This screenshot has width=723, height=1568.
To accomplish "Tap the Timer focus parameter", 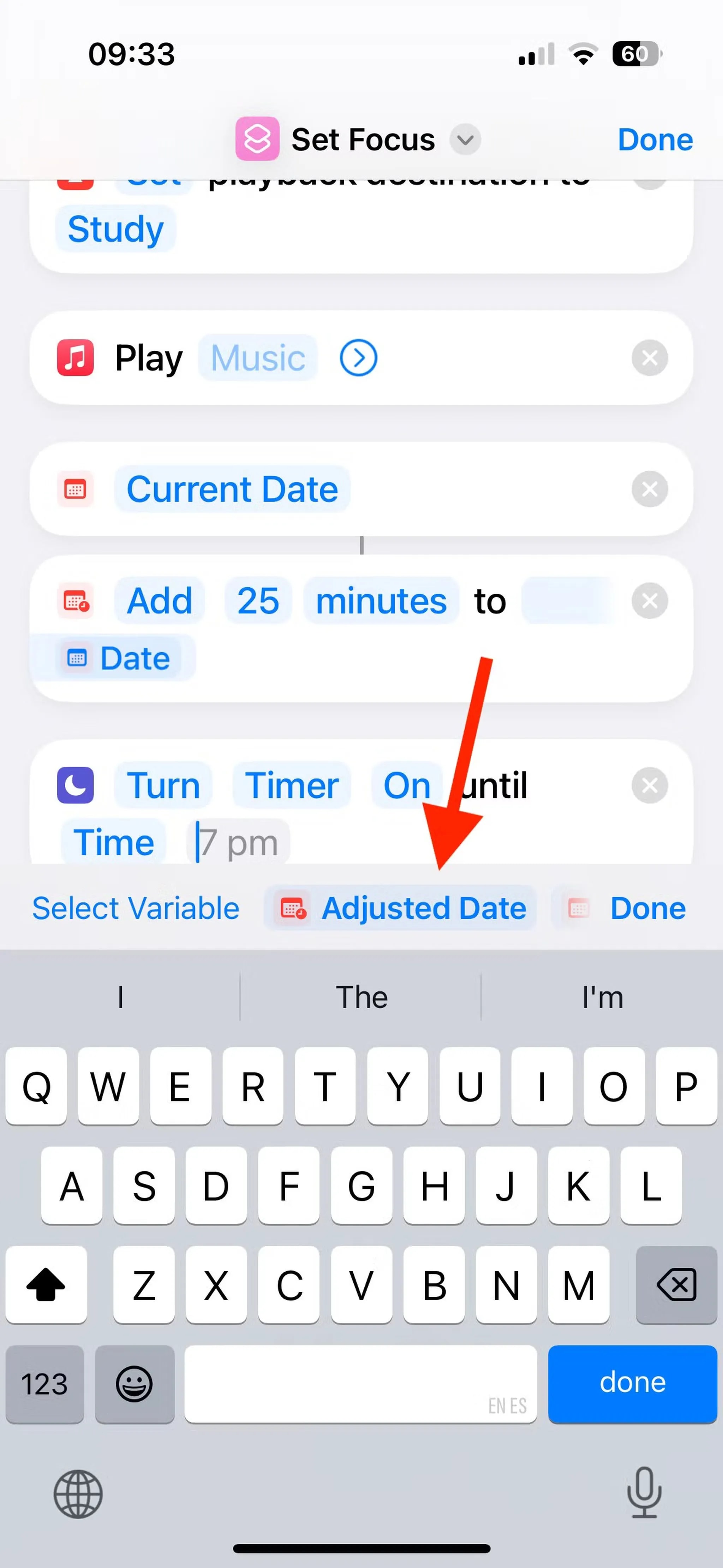I will (292, 785).
